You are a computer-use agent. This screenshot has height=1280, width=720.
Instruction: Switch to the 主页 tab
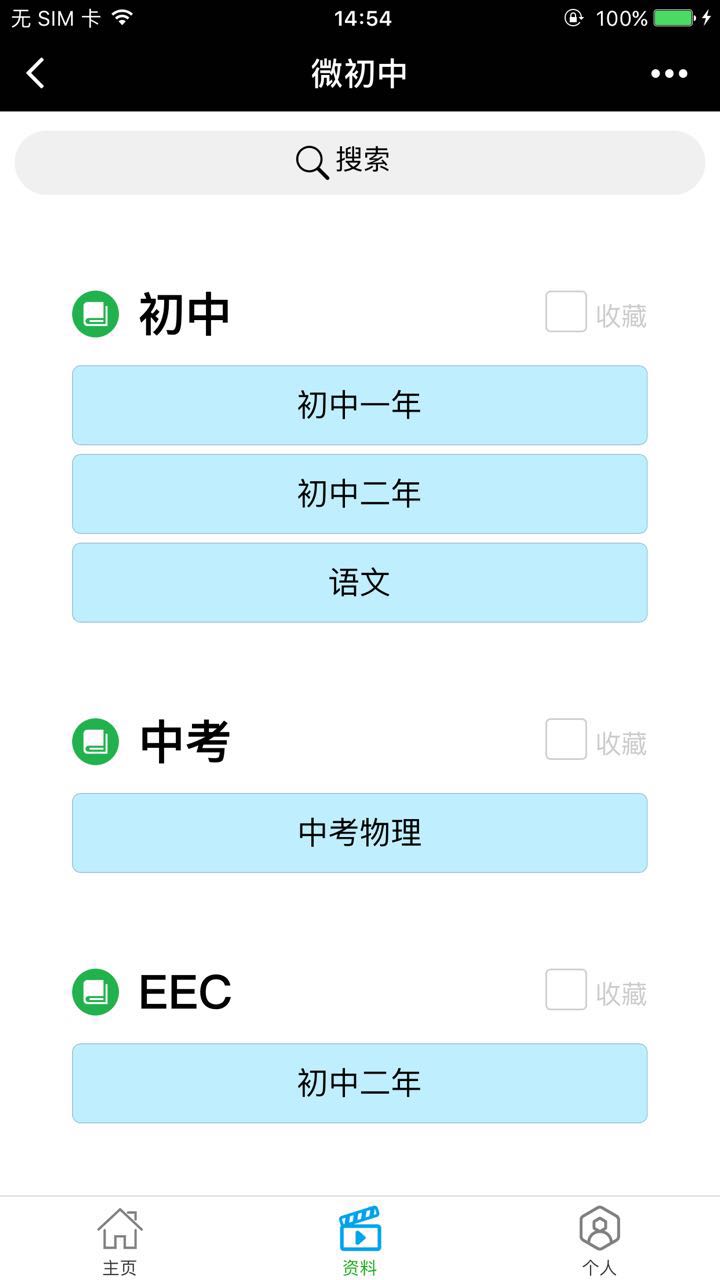120,1240
